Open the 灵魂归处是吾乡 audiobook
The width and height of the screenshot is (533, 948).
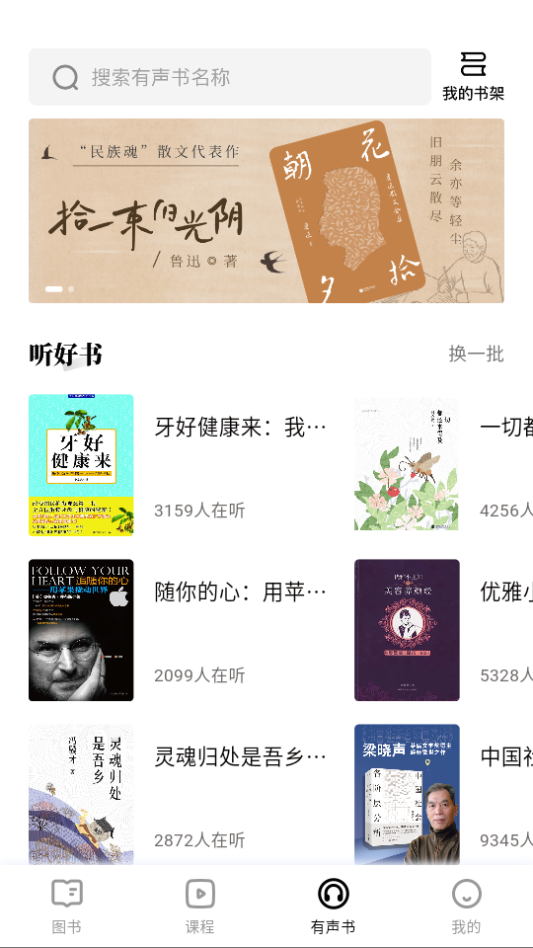tap(178, 794)
